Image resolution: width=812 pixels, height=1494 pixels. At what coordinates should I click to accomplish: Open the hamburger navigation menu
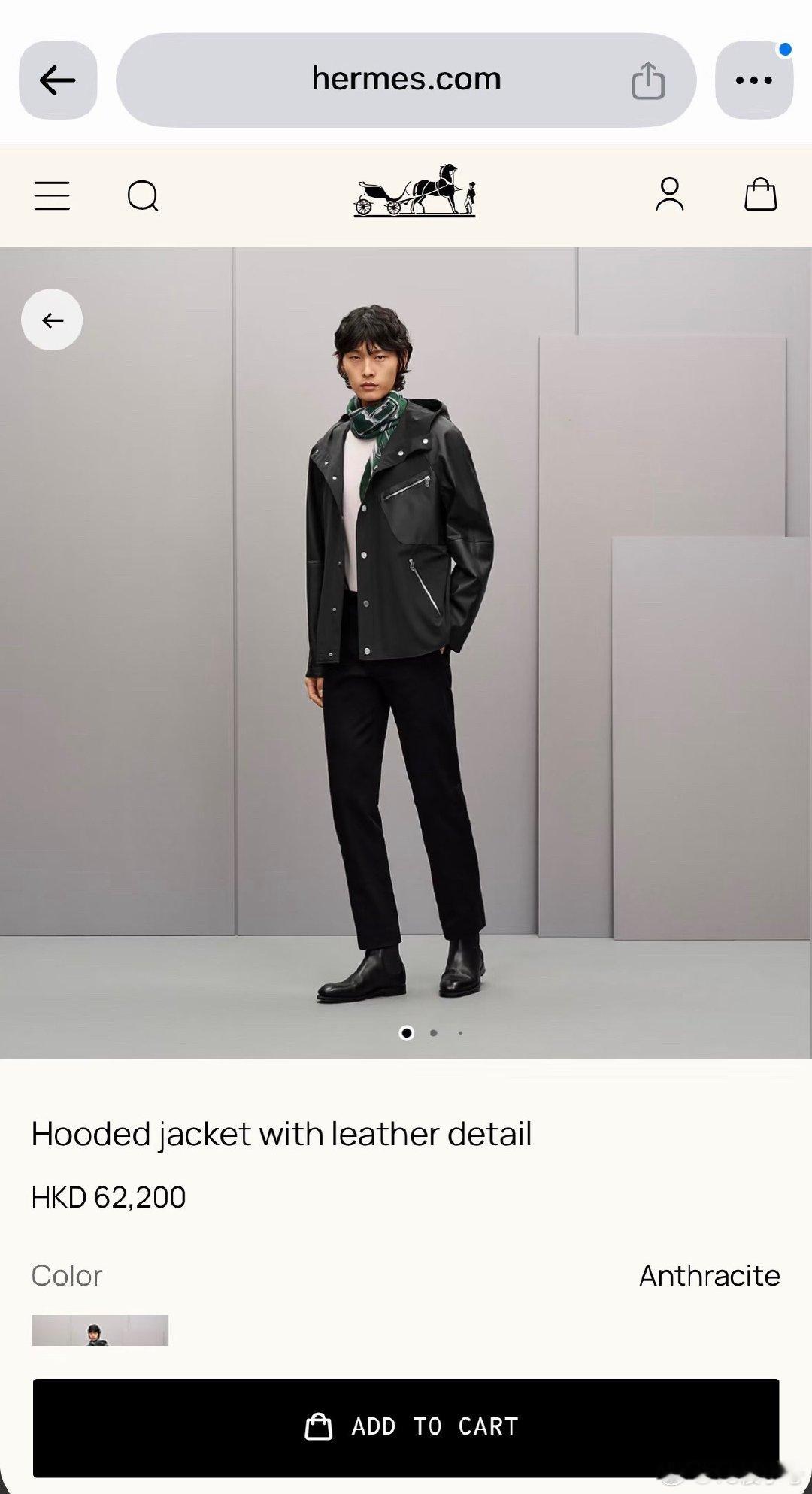[x=52, y=195]
